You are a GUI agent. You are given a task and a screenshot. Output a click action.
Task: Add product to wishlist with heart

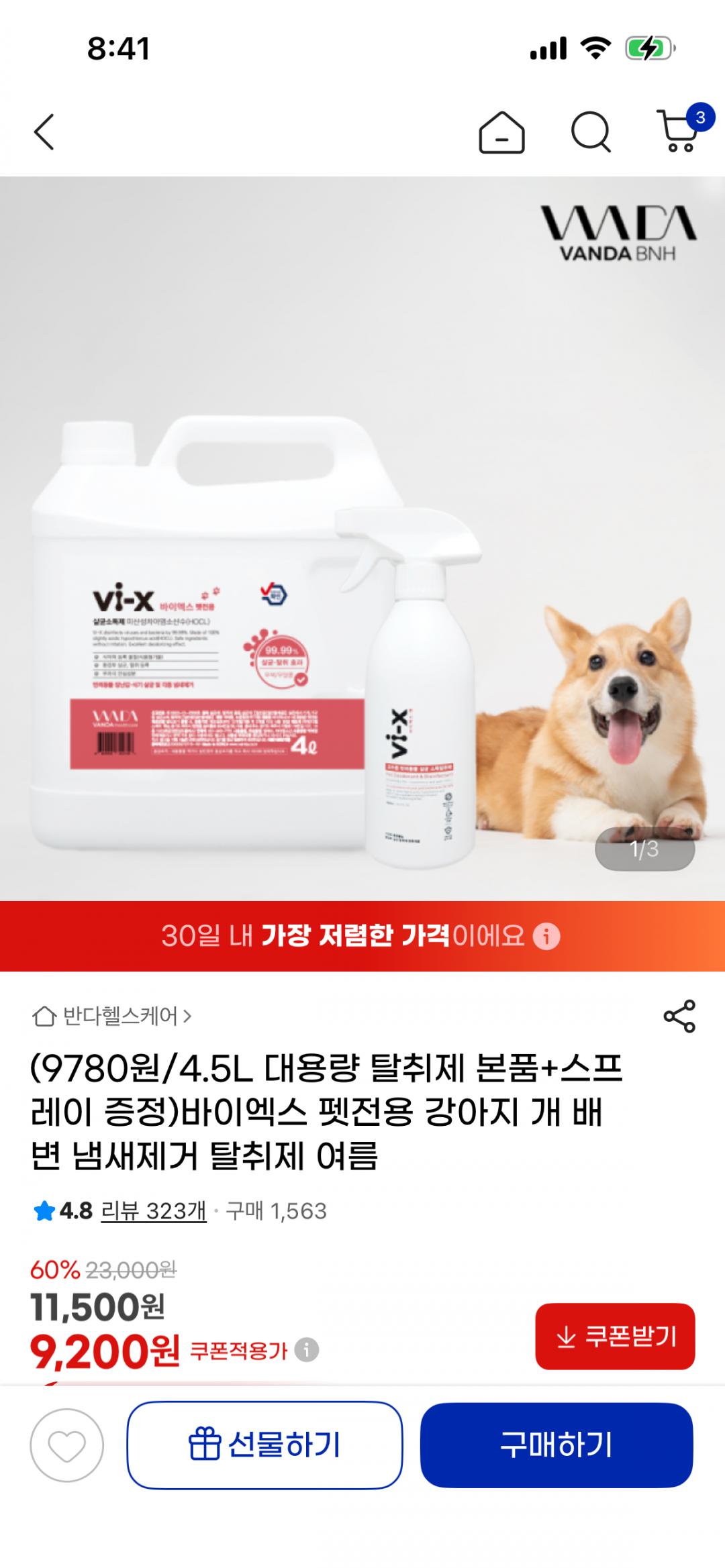pyautogui.click(x=66, y=1445)
